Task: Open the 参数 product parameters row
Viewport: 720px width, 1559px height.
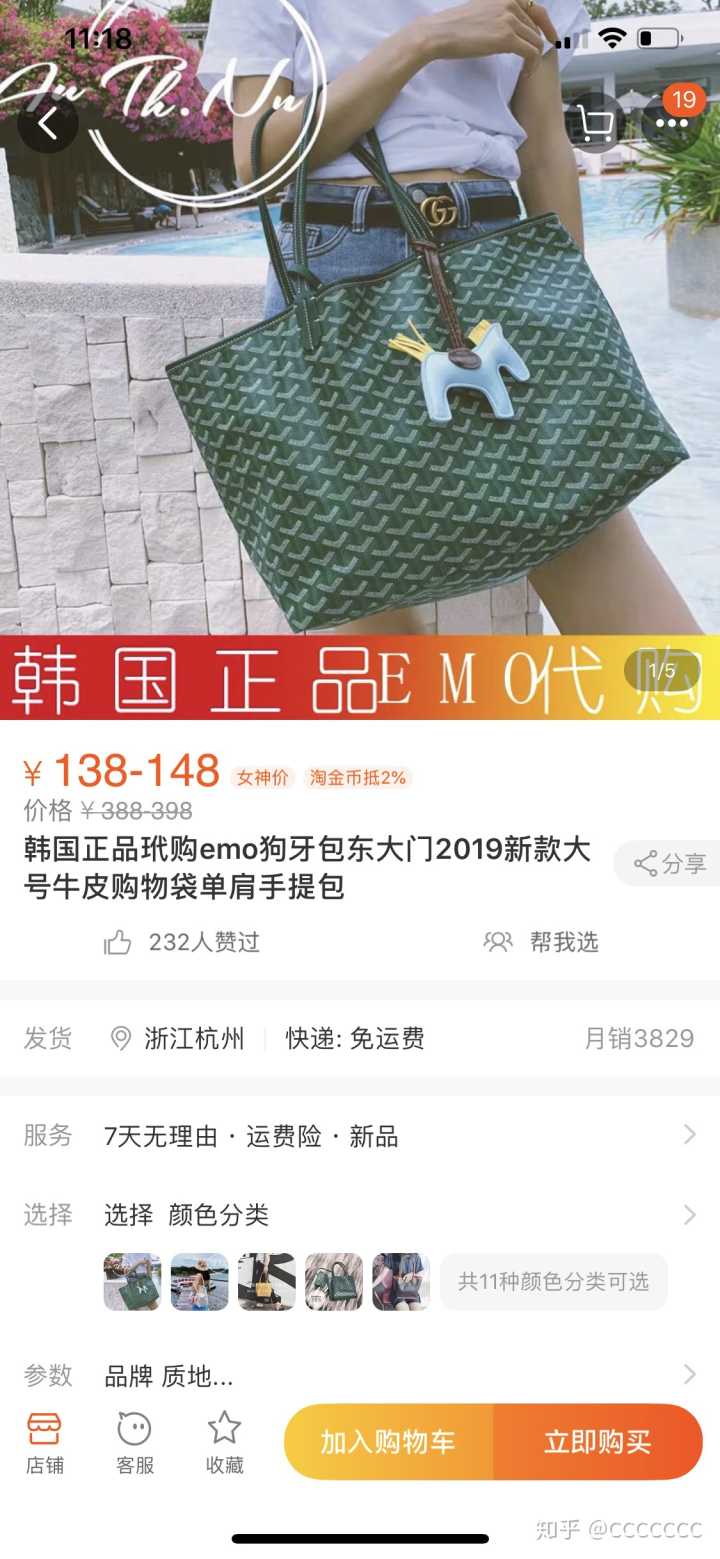Action: pos(360,1376)
